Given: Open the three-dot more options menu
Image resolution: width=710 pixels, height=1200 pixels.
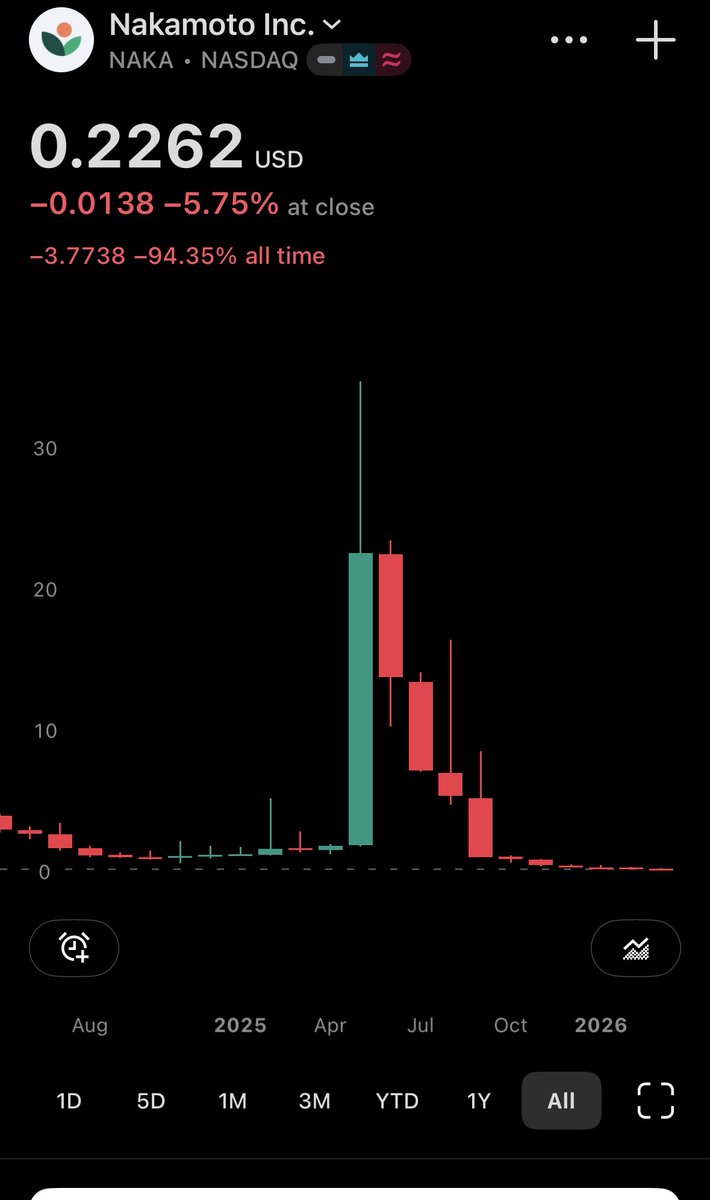Looking at the screenshot, I should (x=569, y=40).
